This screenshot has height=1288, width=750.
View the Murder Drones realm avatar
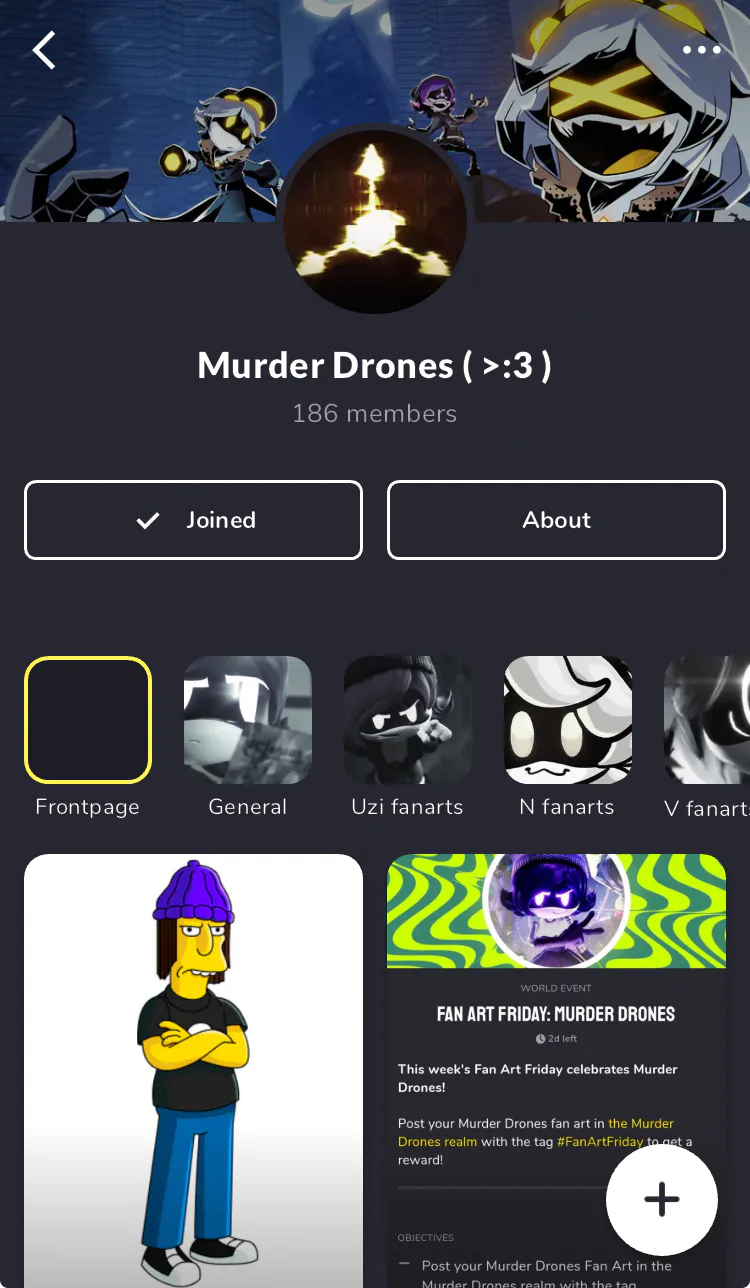tap(375, 222)
